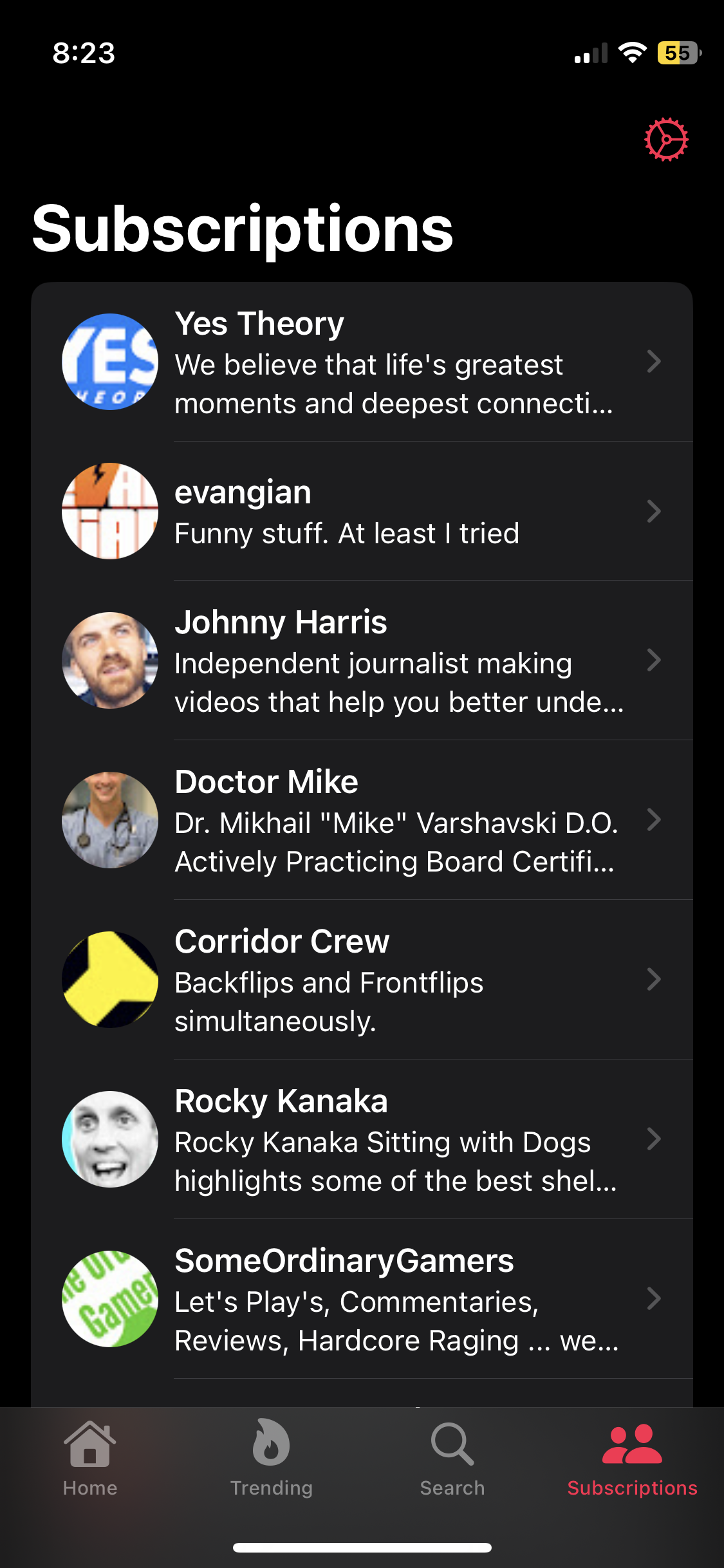Viewport: 724px width, 1568px height.
Task: Expand the Yes Theory chevron
Action: click(x=654, y=362)
